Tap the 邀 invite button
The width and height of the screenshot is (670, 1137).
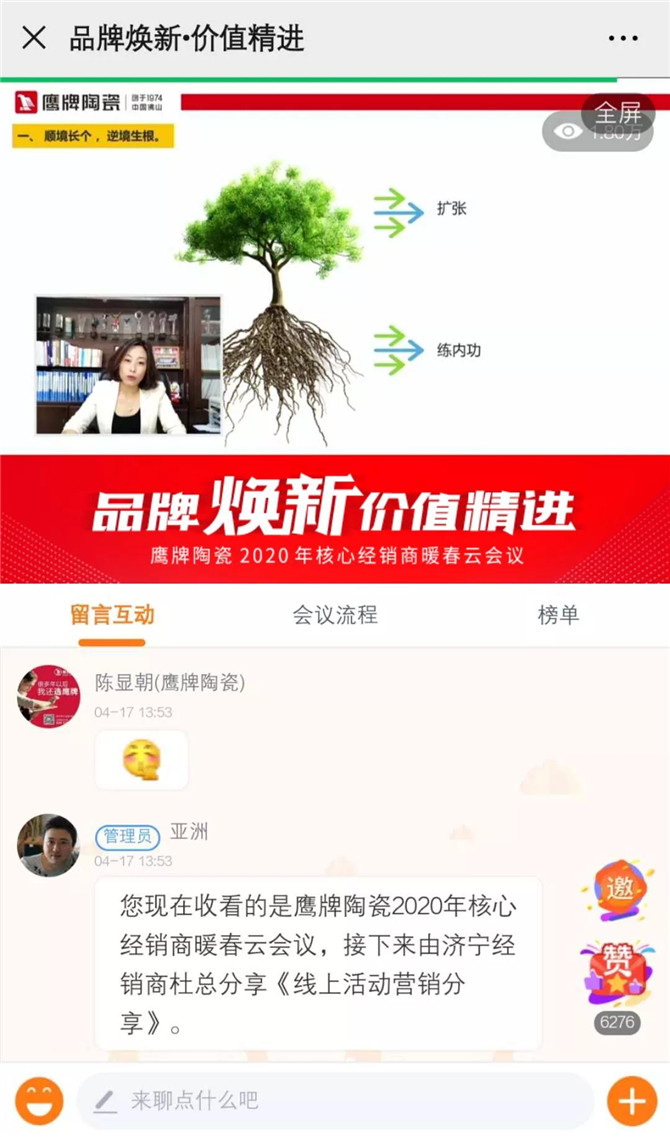tap(618, 890)
